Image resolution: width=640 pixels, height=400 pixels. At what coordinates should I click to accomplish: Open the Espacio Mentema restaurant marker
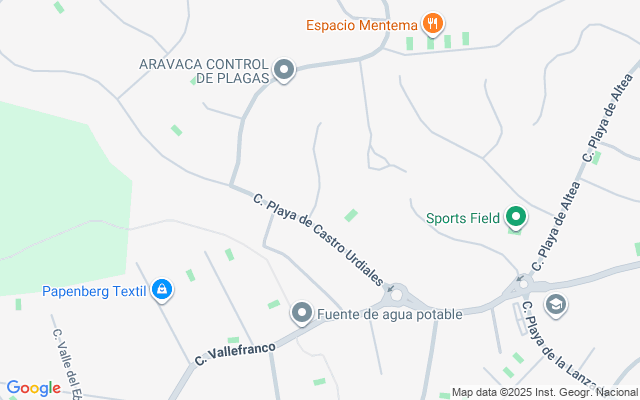[433, 22]
